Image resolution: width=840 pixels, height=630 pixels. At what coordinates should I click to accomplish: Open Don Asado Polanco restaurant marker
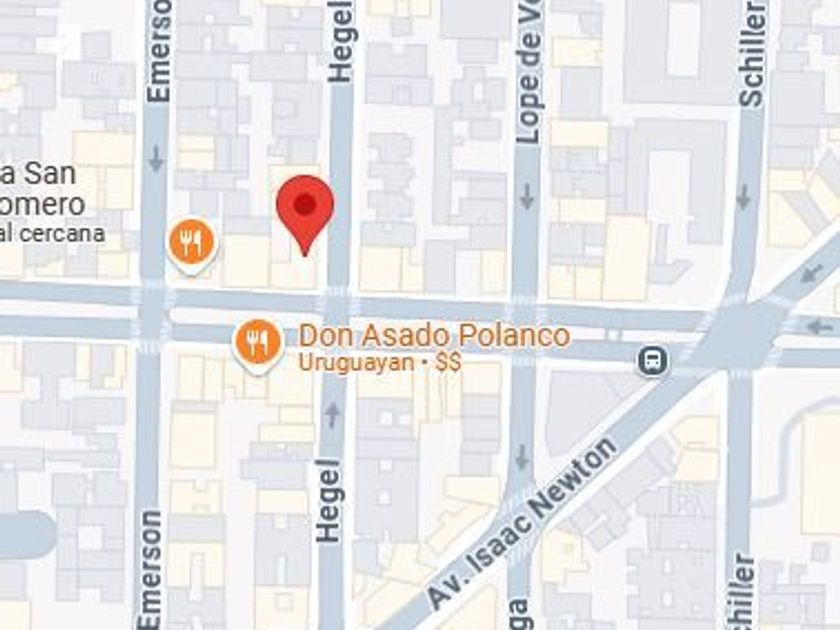(x=258, y=343)
